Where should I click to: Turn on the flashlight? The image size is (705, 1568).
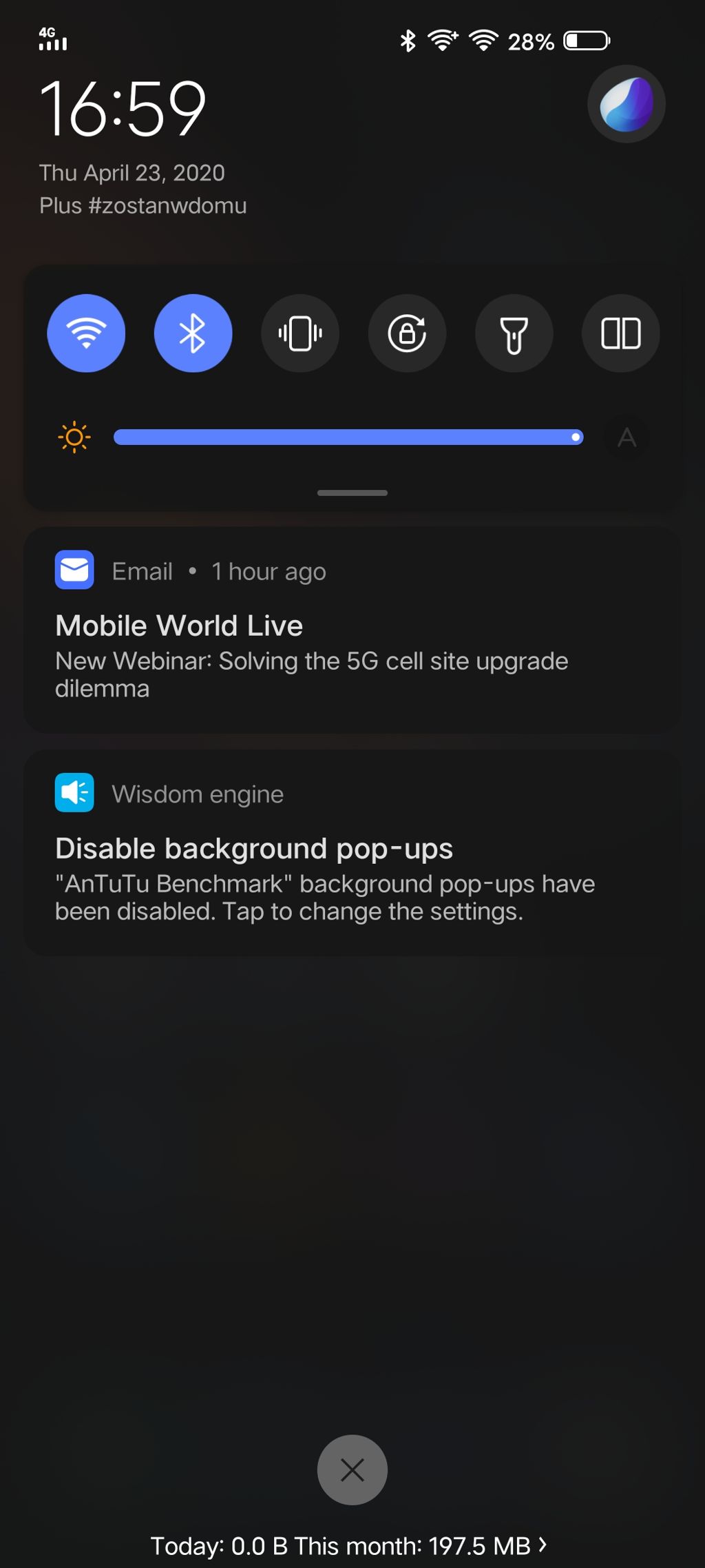[x=514, y=333]
